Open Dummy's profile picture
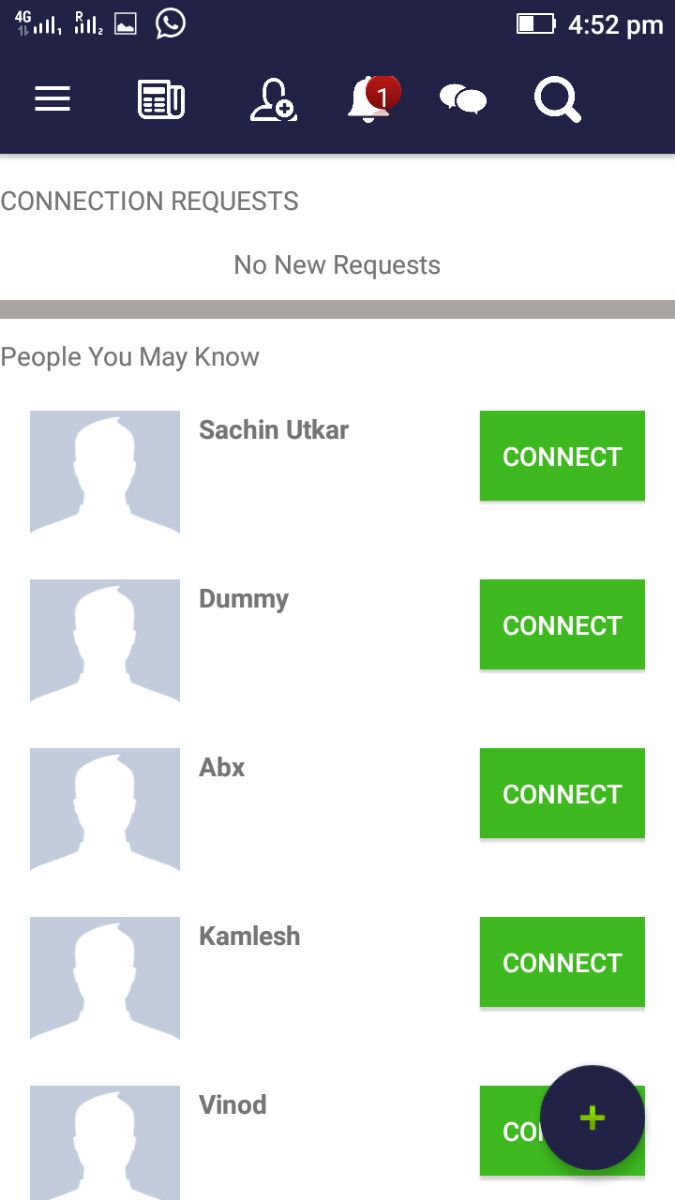 pyautogui.click(x=105, y=640)
